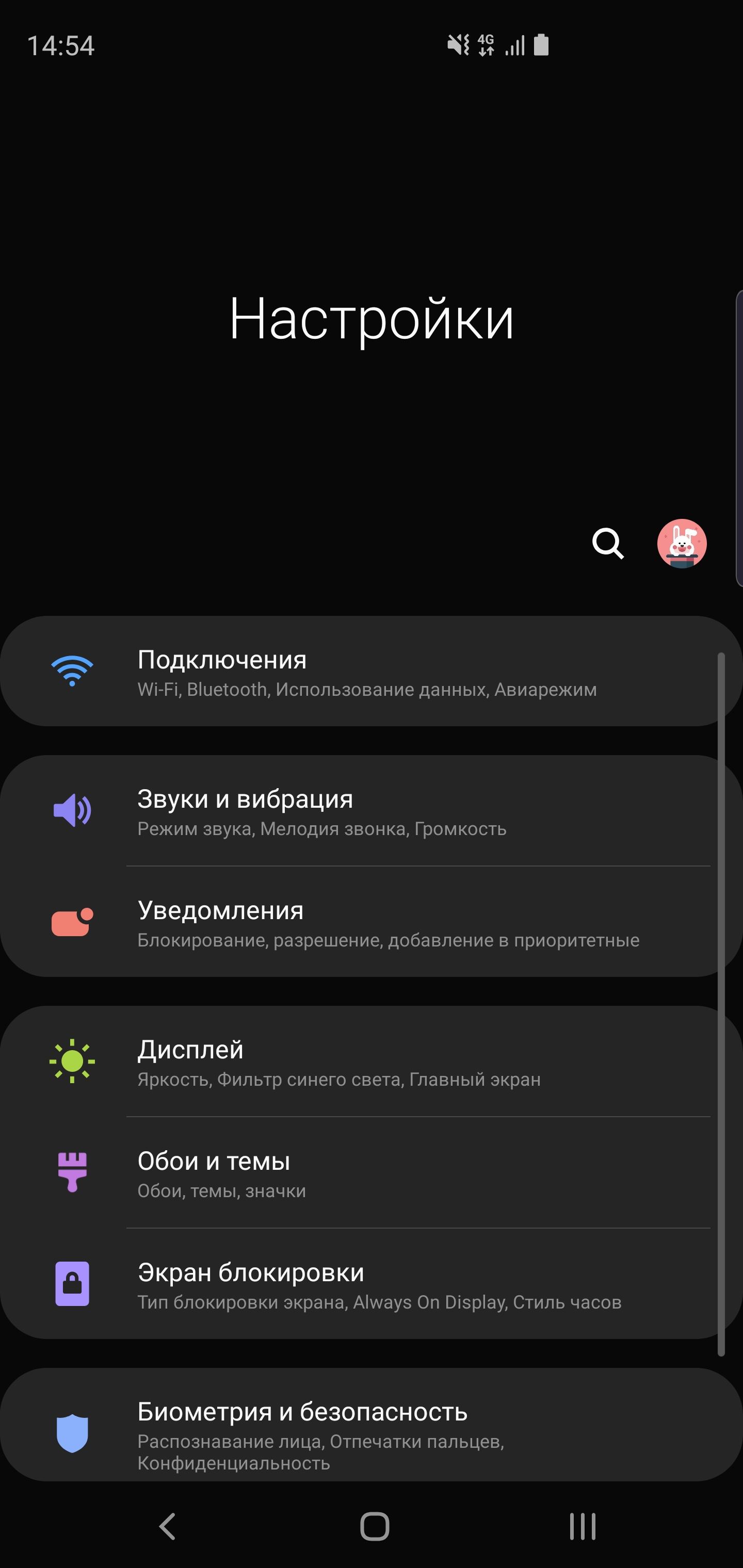The image size is (743, 1568).
Task: Open Обои и темы
Action: 365,1173
